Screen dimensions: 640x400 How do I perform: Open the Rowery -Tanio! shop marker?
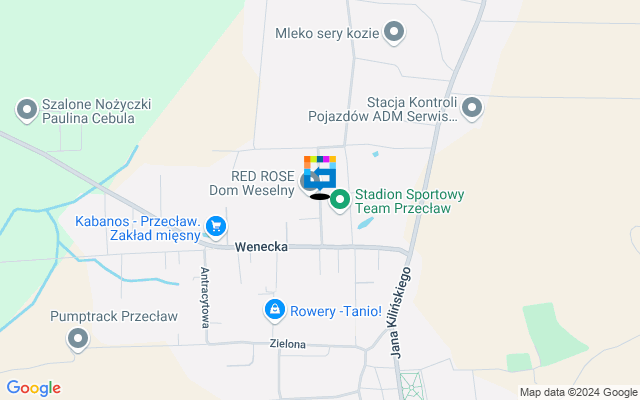(273, 311)
